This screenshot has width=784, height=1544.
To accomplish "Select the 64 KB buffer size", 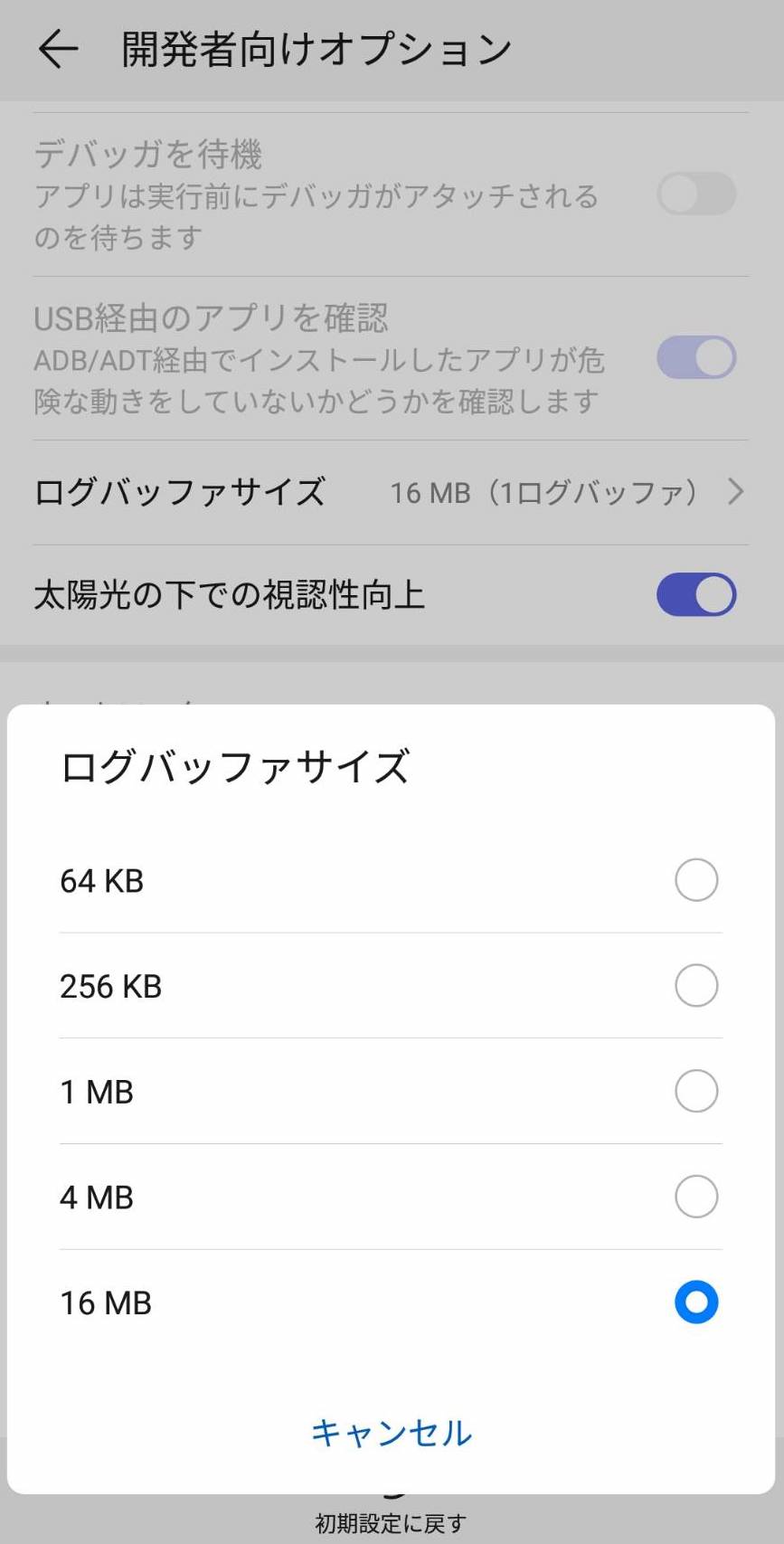I will pyautogui.click(x=391, y=880).
